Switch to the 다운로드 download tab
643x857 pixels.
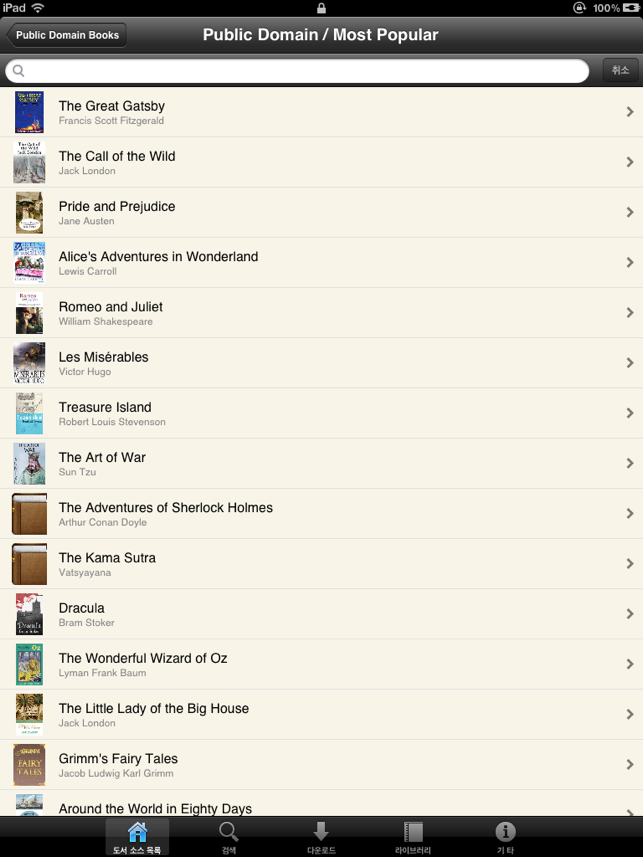[x=321, y=837]
